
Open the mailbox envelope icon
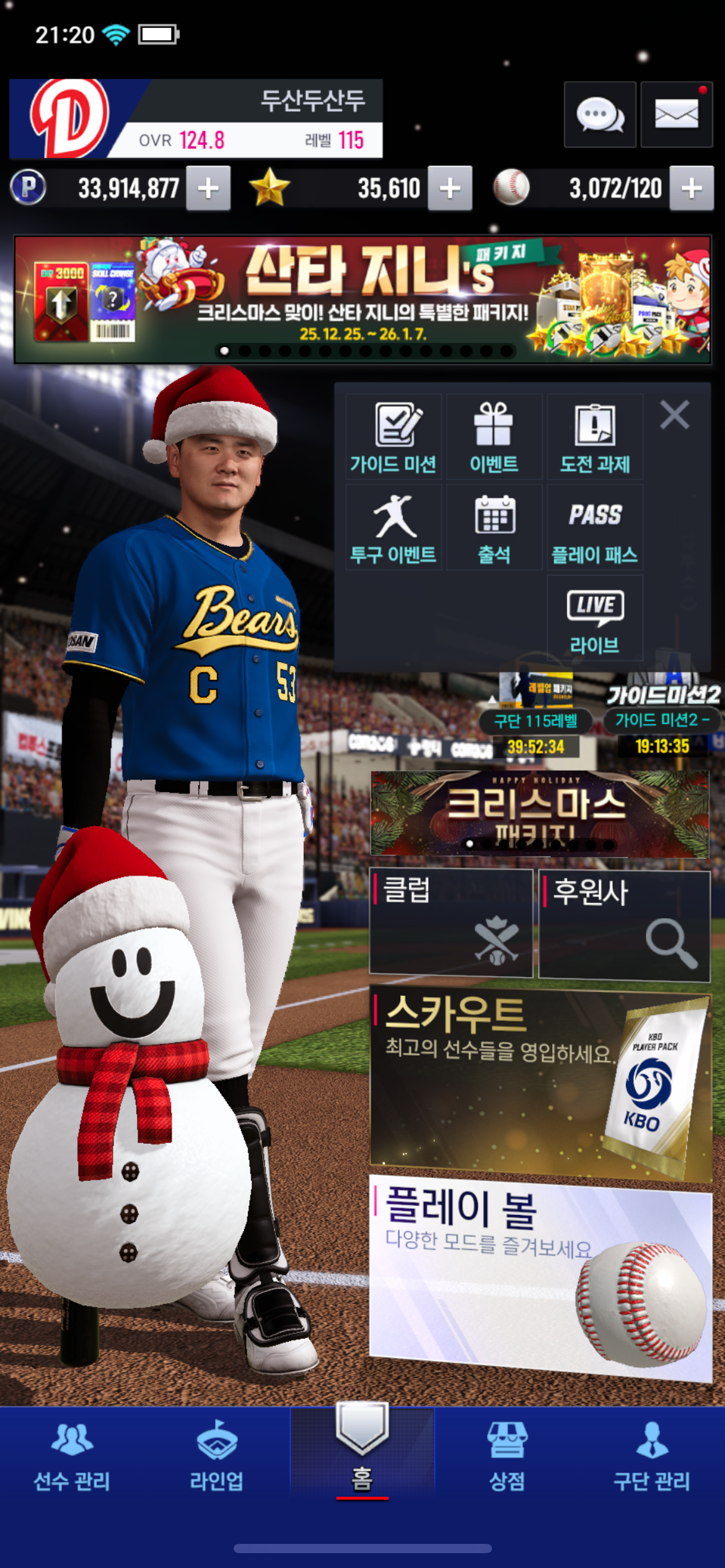coord(676,115)
